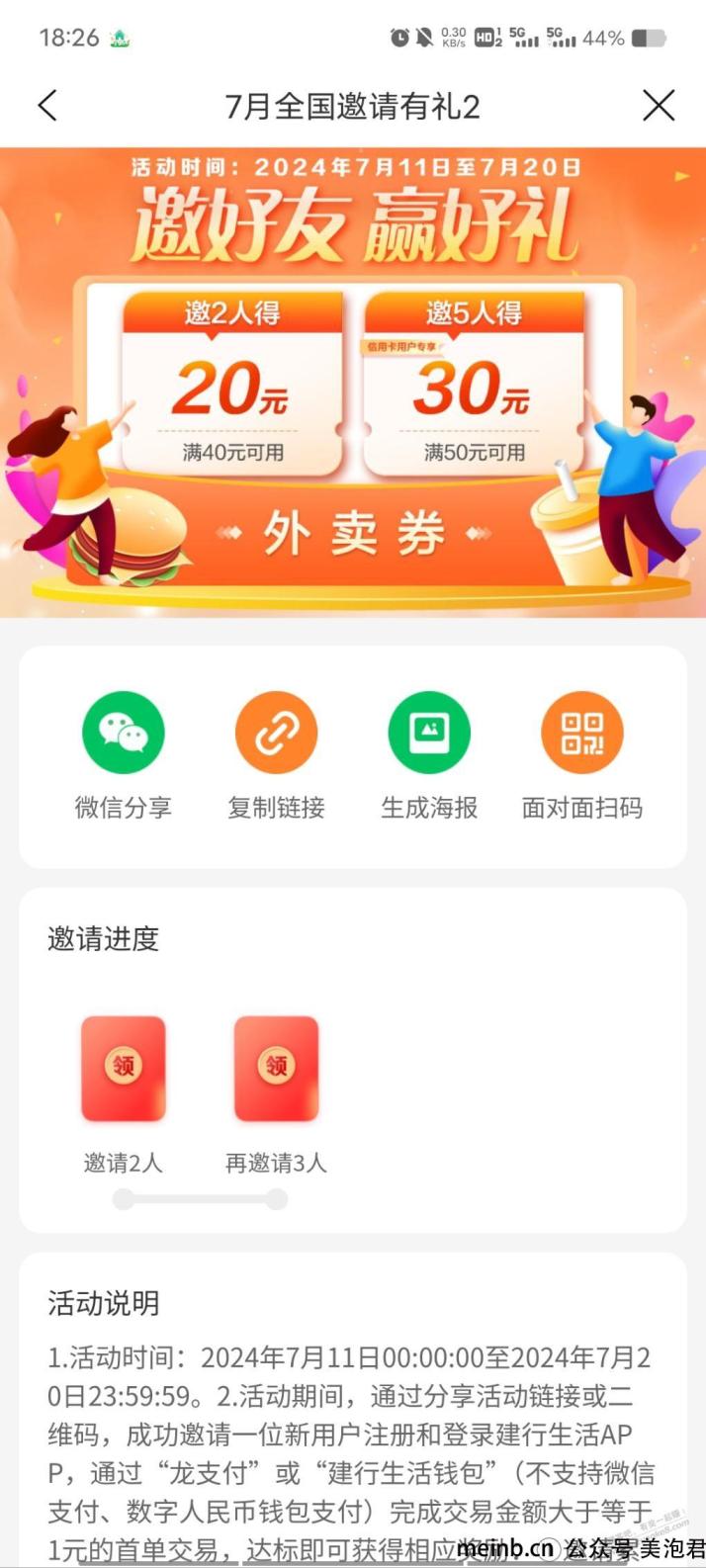Claim the 邀请2人 red envelope
This screenshot has height=1568, width=706.
coord(123,1068)
